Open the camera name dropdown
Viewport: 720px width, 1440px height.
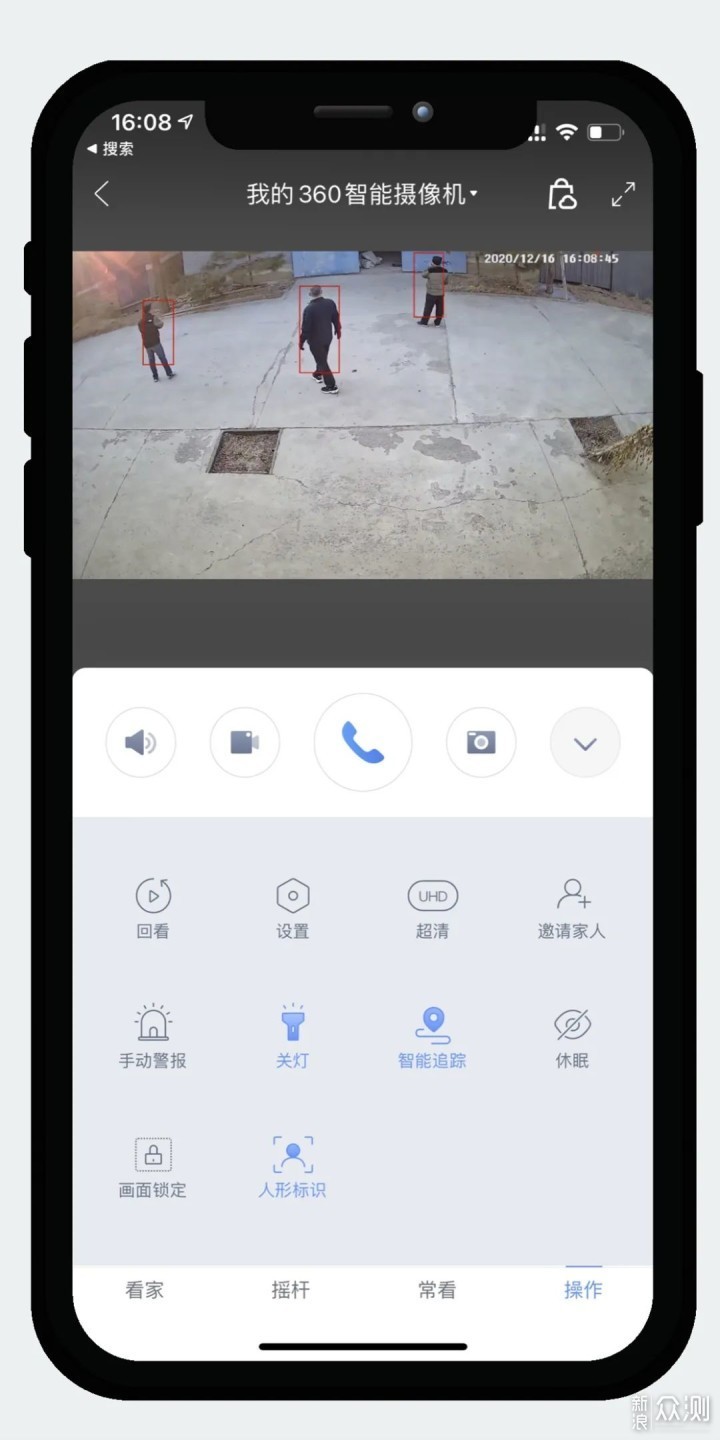click(362, 194)
